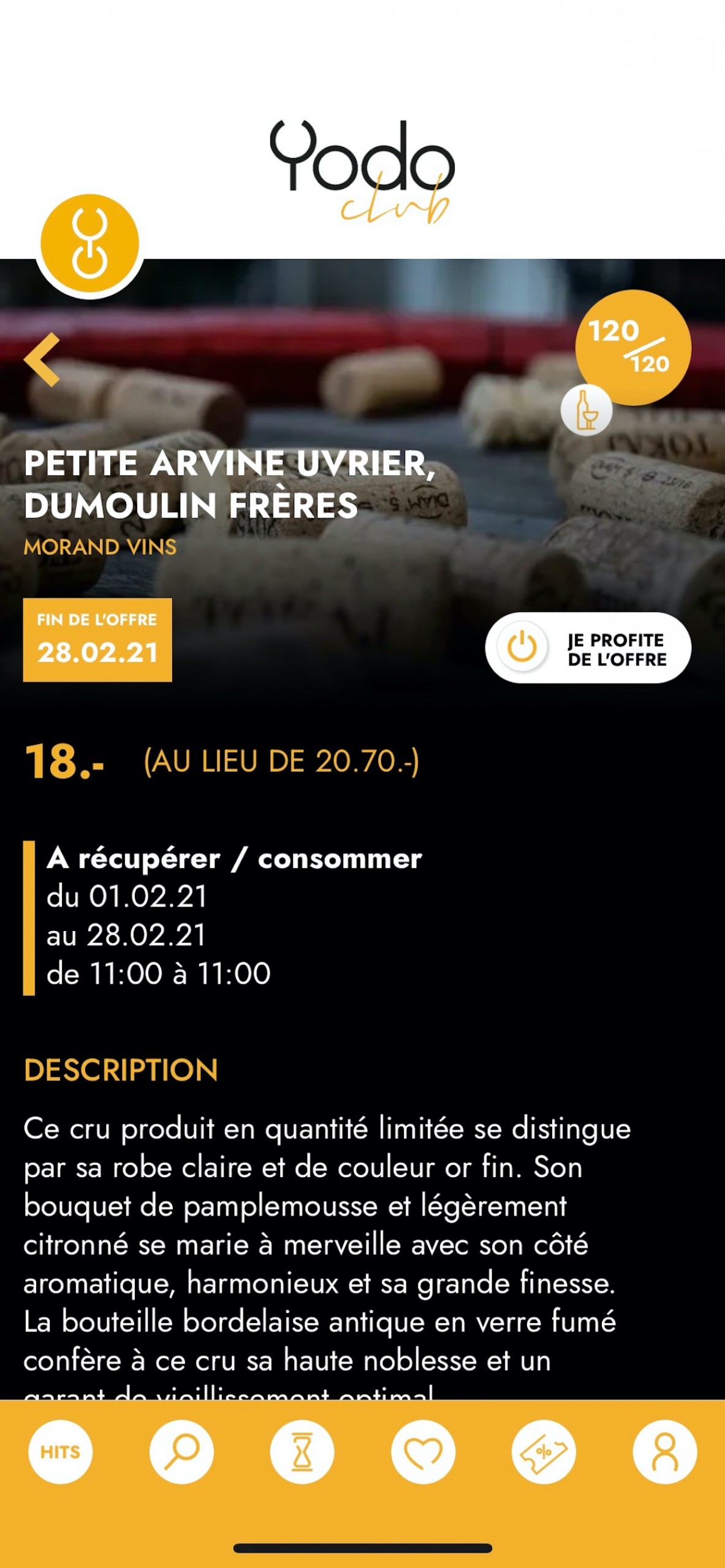Open the Morand Vins merchant link

point(100,546)
